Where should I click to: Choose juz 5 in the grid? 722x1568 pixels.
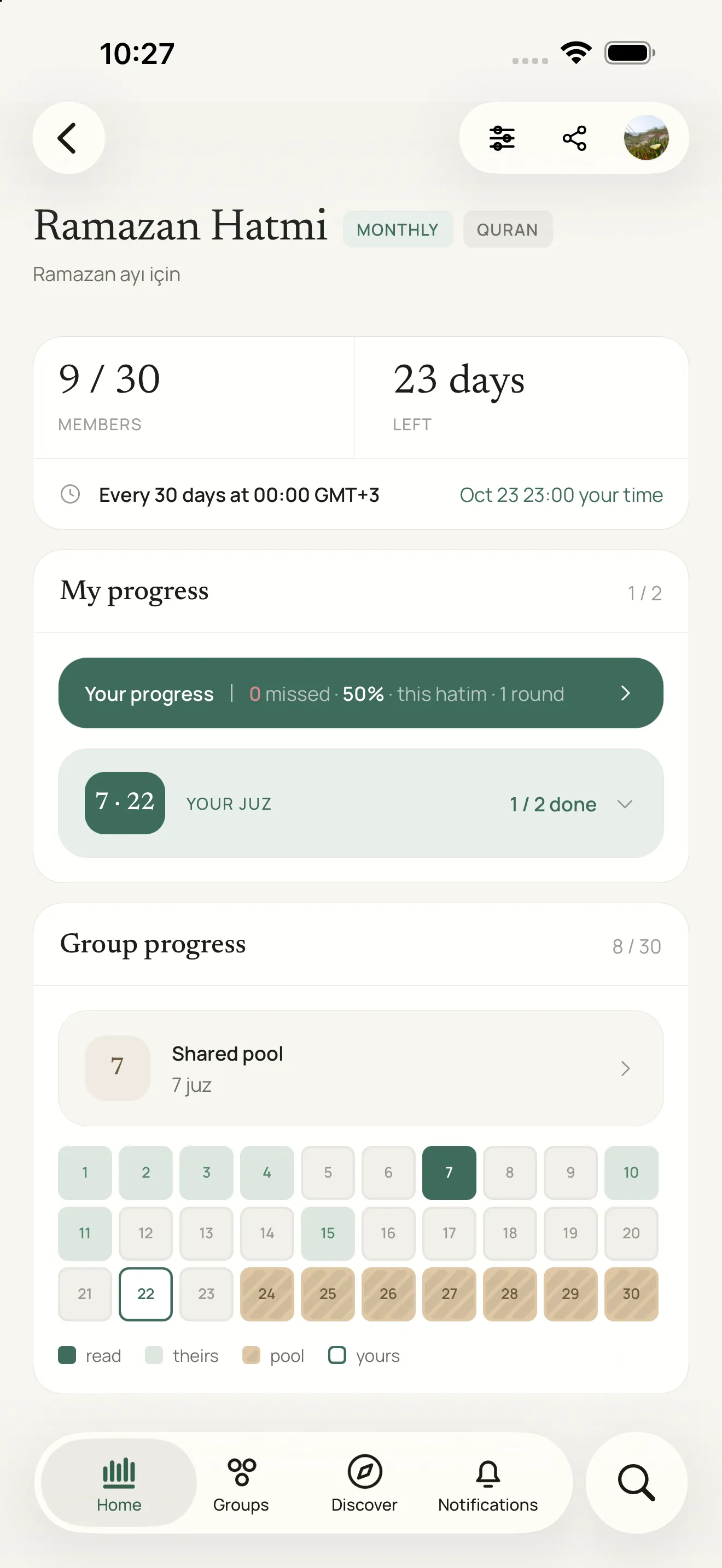328,1173
